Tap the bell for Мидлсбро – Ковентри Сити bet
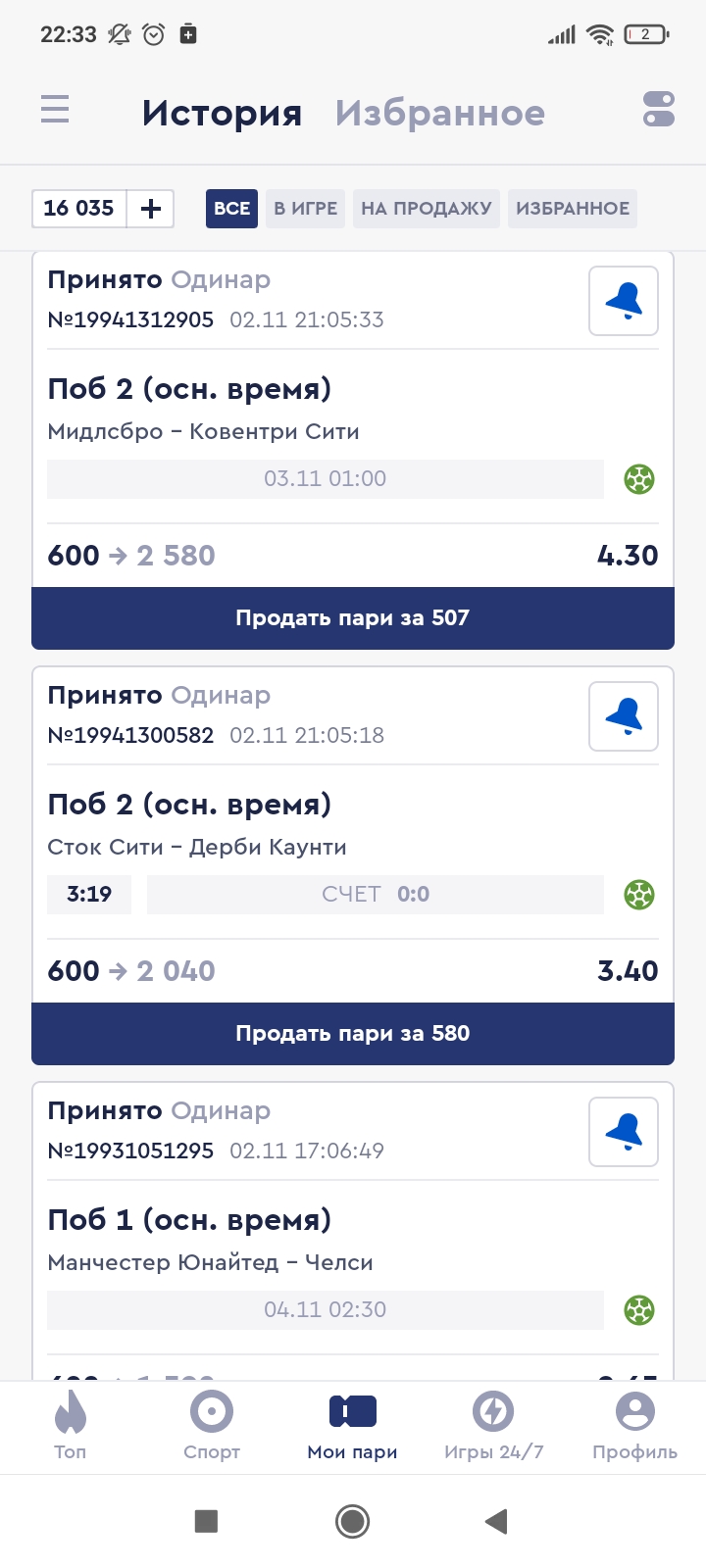 pos(624,301)
